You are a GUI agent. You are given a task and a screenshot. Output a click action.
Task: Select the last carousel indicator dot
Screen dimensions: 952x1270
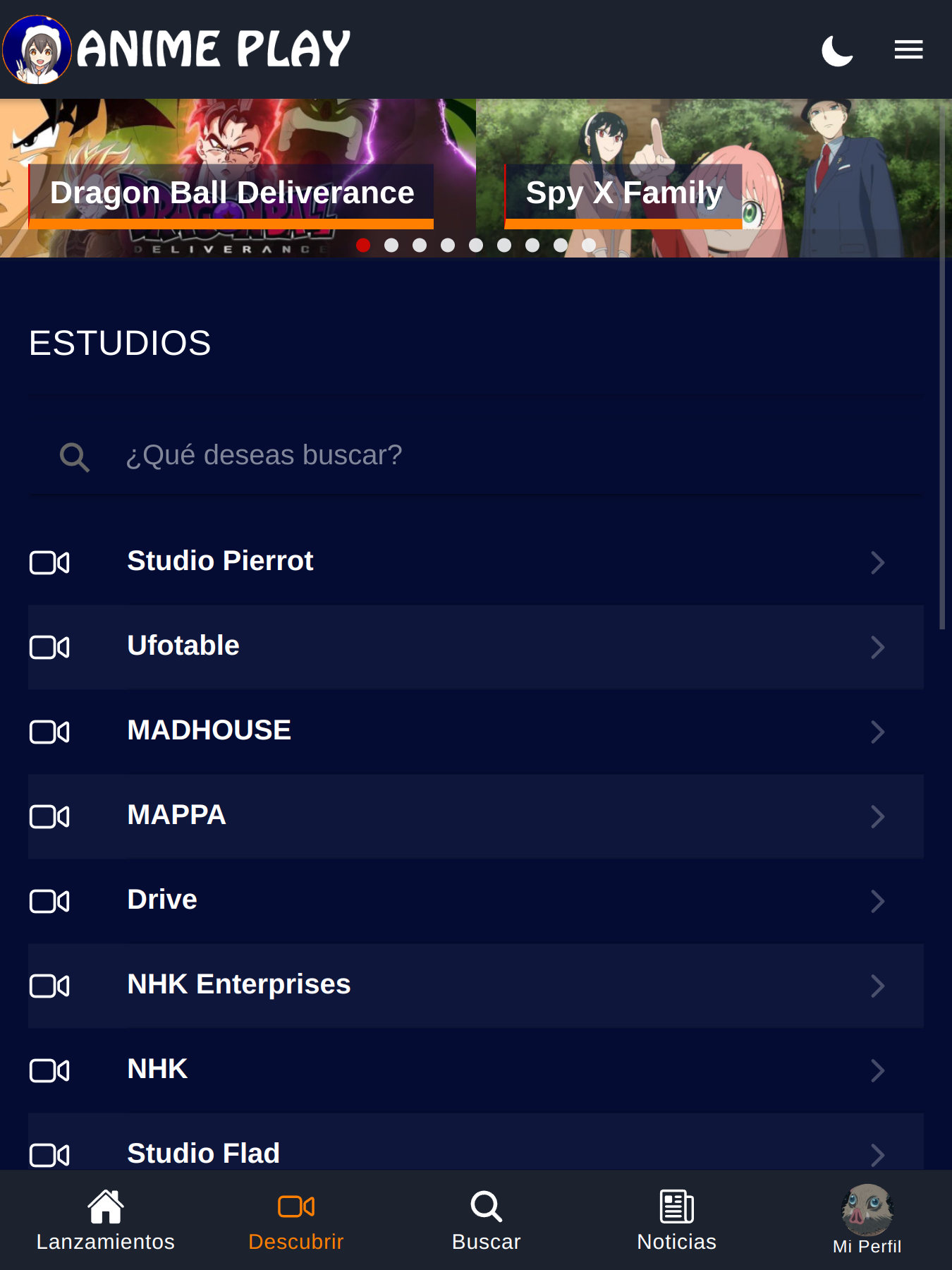pyautogui.click(x=589, y=245)
